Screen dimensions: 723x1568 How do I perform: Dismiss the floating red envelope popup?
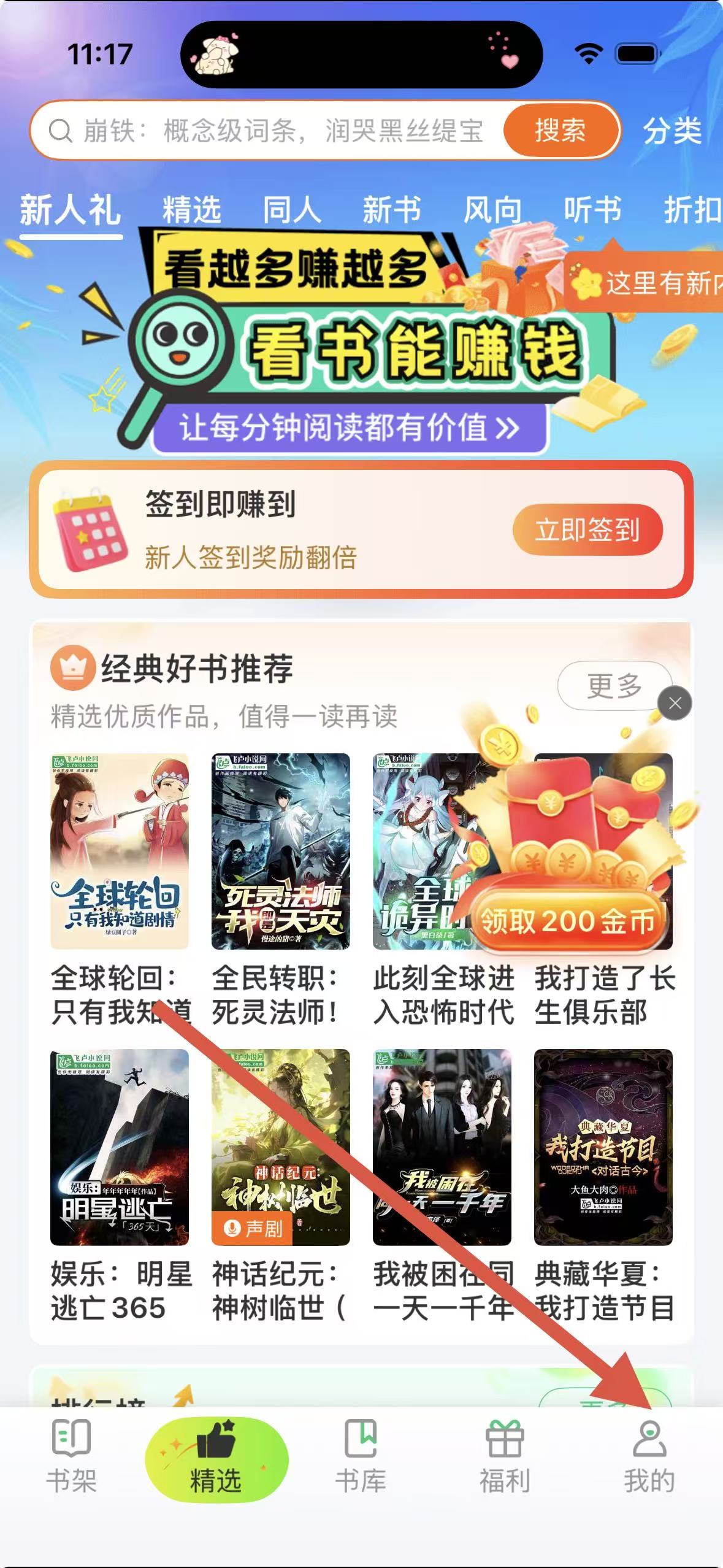[x=675, y=704]
